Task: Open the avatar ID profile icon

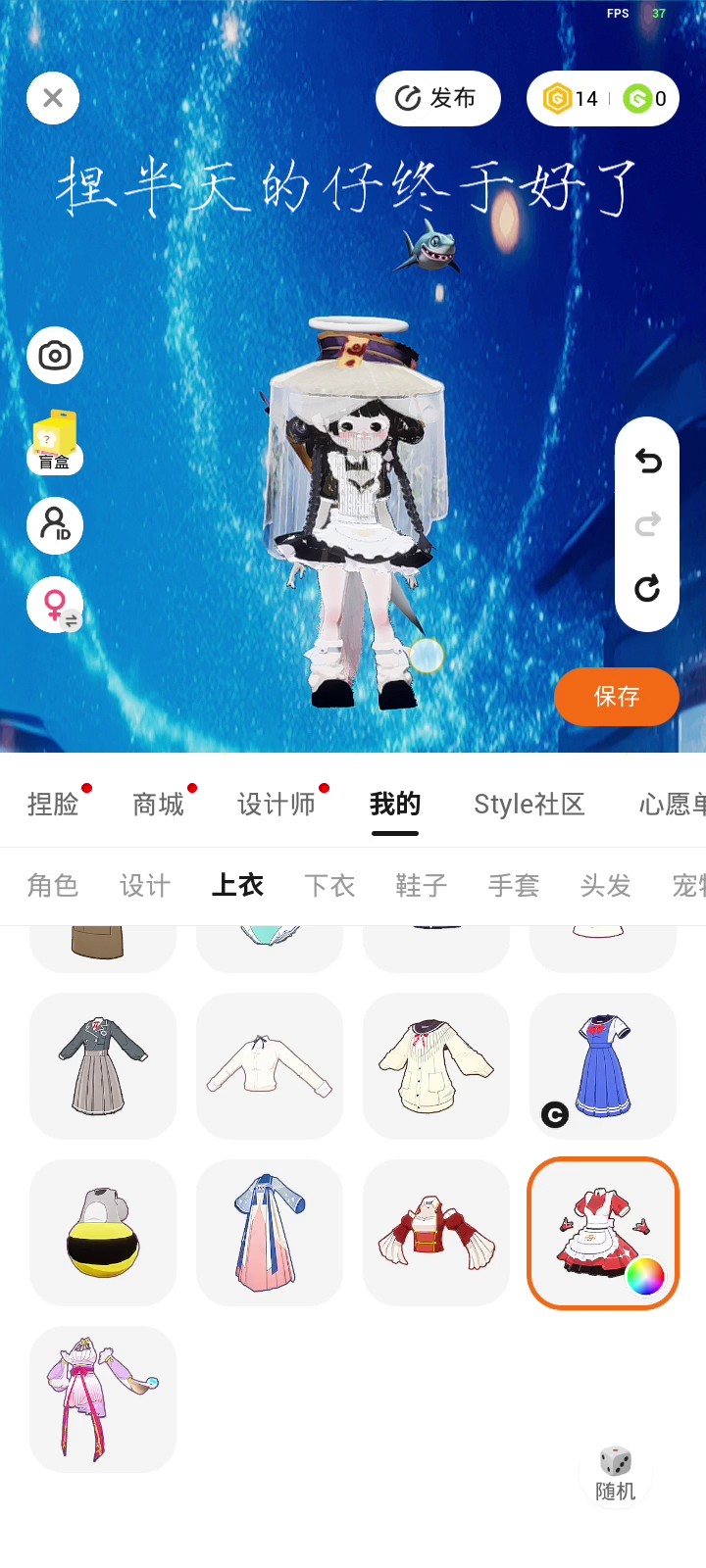Action: coord(55,525)
